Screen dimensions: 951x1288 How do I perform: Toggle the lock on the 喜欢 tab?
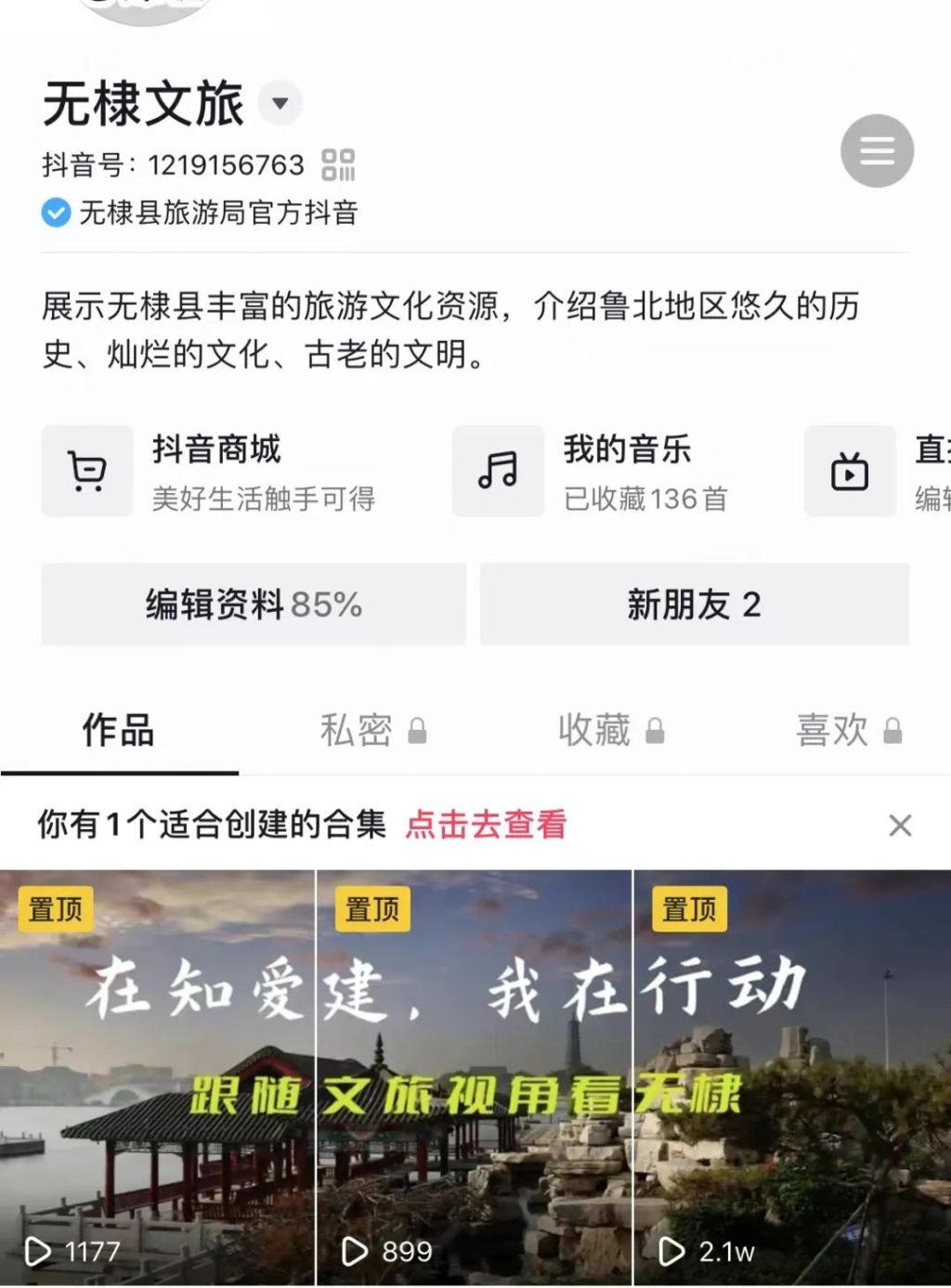pyautogui.click(x=894, y=731)
